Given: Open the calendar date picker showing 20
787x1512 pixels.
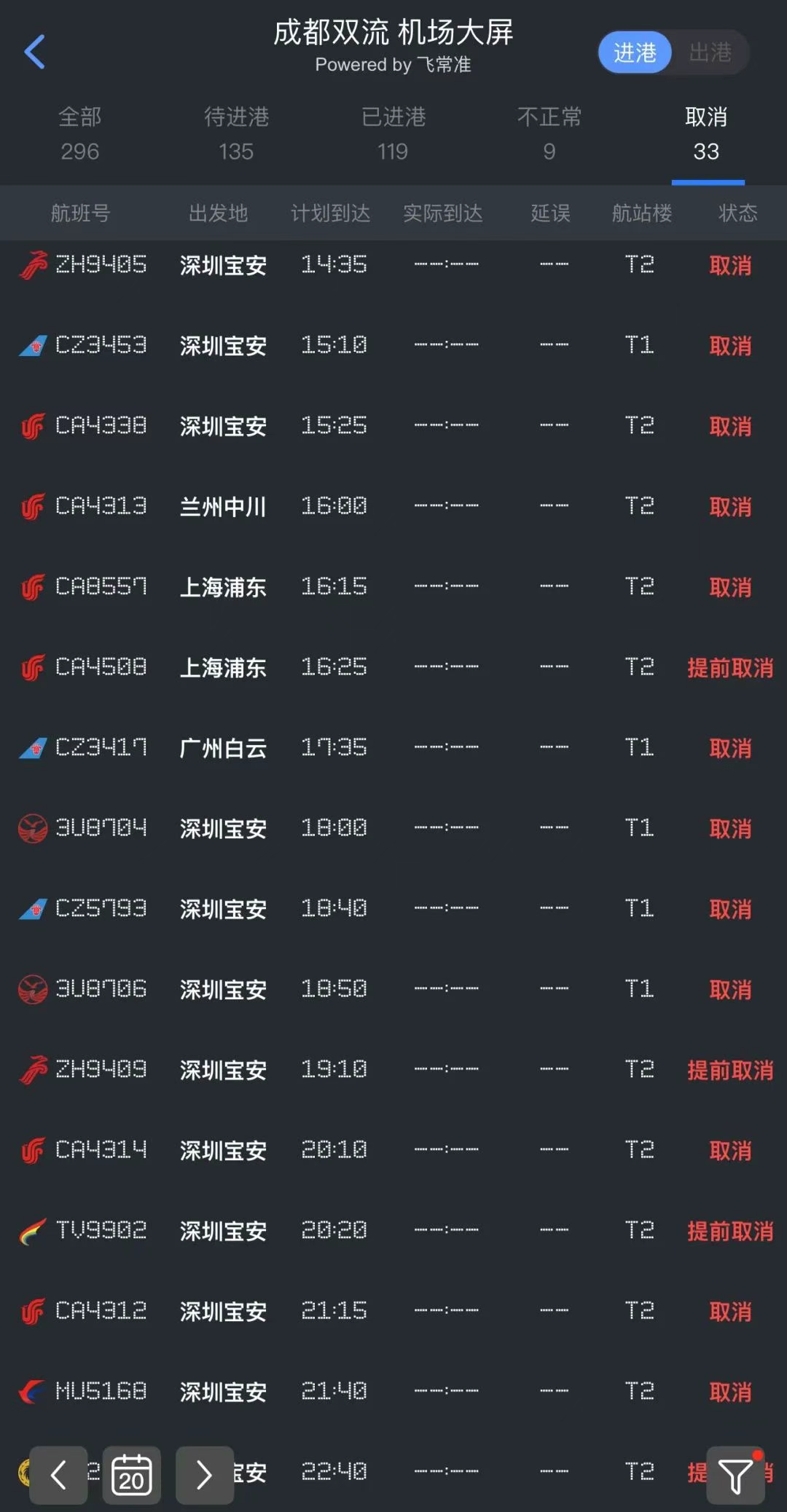Looking at the screenshot, I should [x=131, y=1473].
